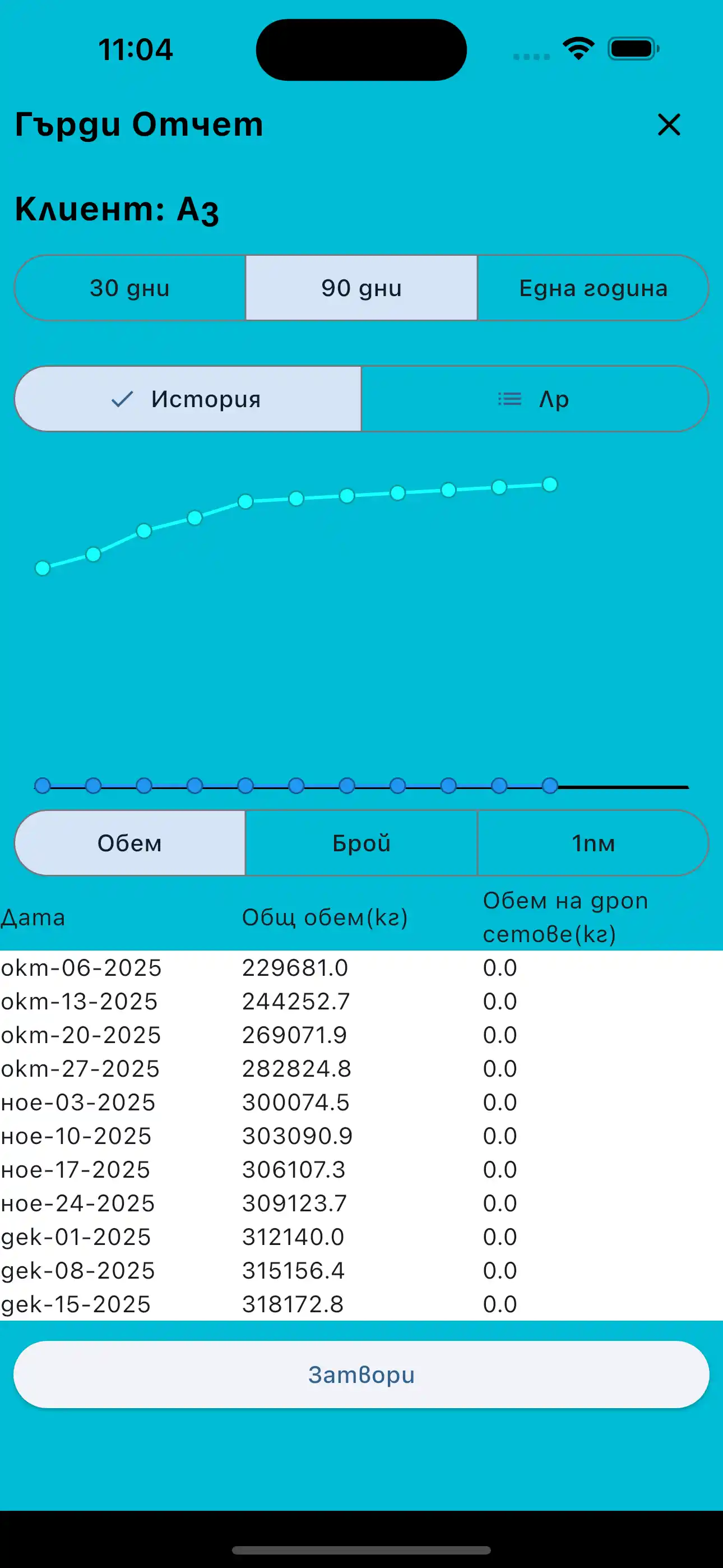723x1568 pixels.
Task: Select the last data point on the chart
Action: pyautogui.click(x=550, y=485)
